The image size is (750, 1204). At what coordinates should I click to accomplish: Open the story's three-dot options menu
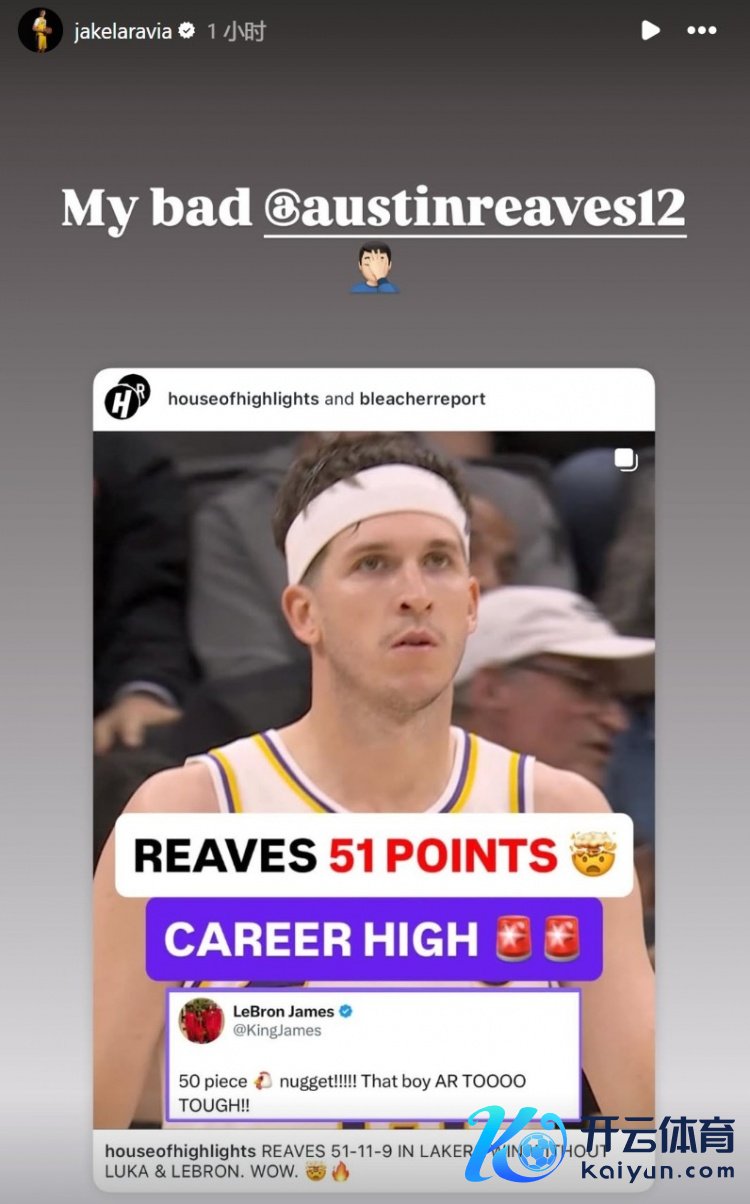(702, 31)
